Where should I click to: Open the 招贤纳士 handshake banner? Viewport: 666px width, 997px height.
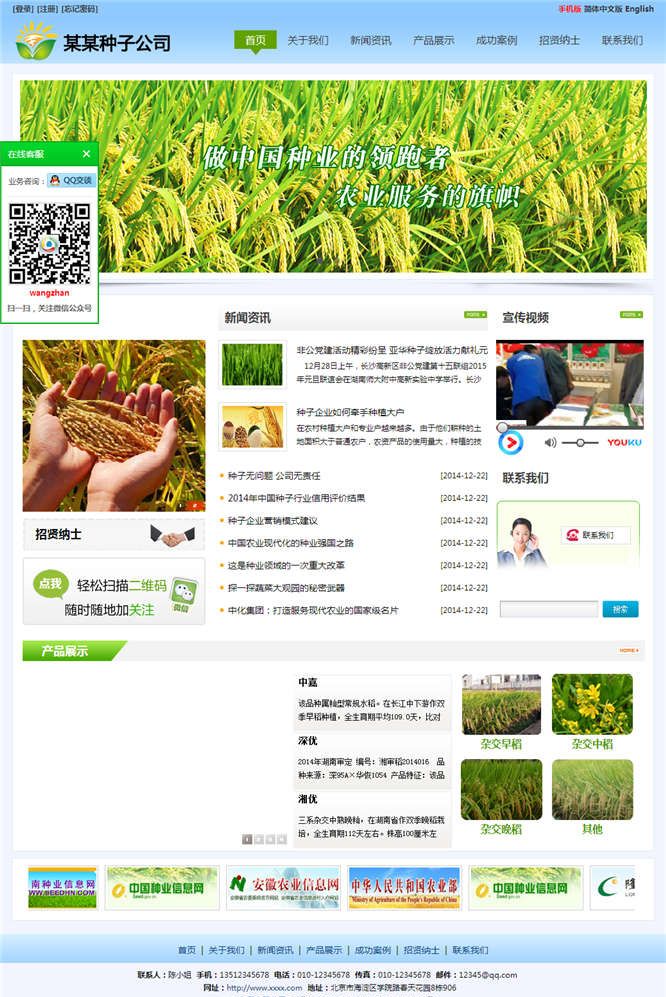114,535
